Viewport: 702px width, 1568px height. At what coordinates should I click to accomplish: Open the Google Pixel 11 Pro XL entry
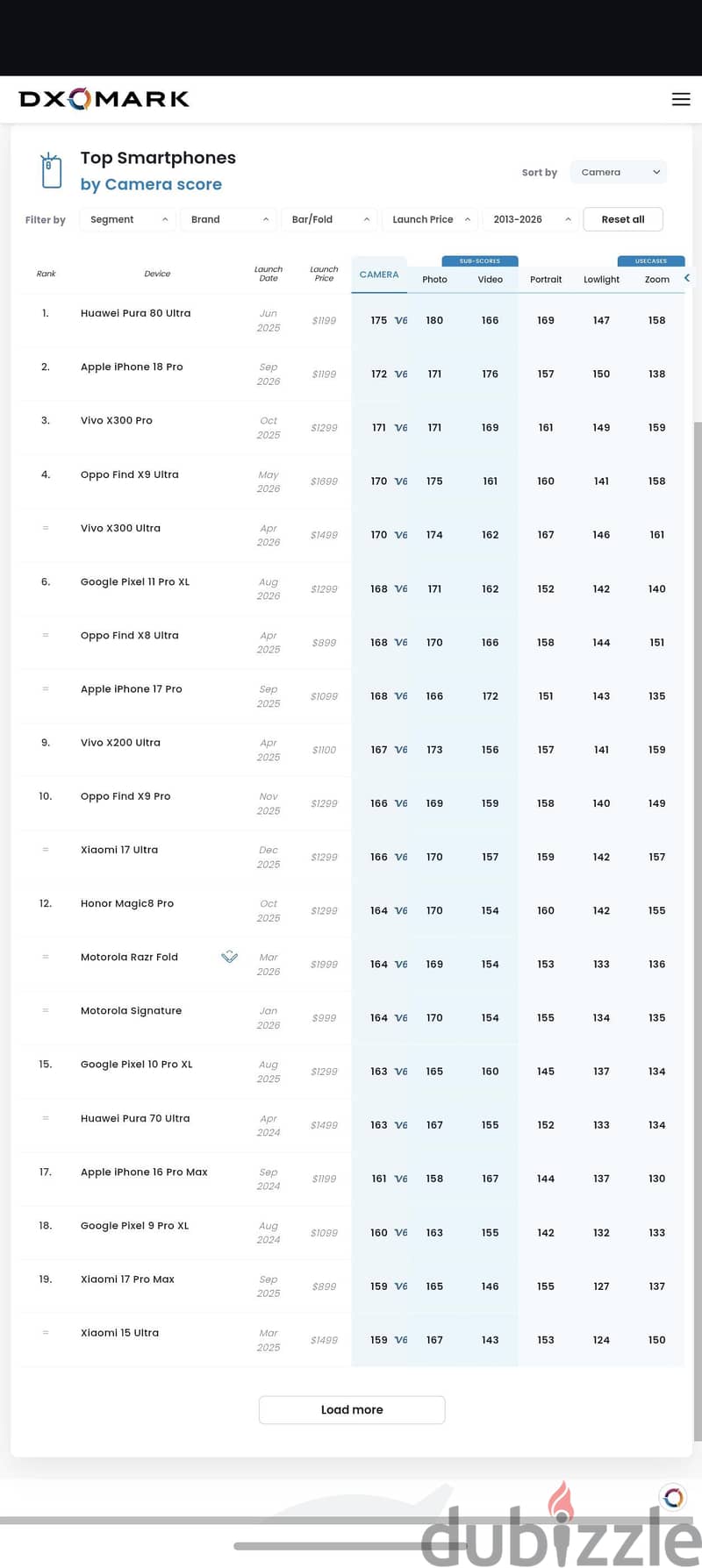click(x=135, y=581)
